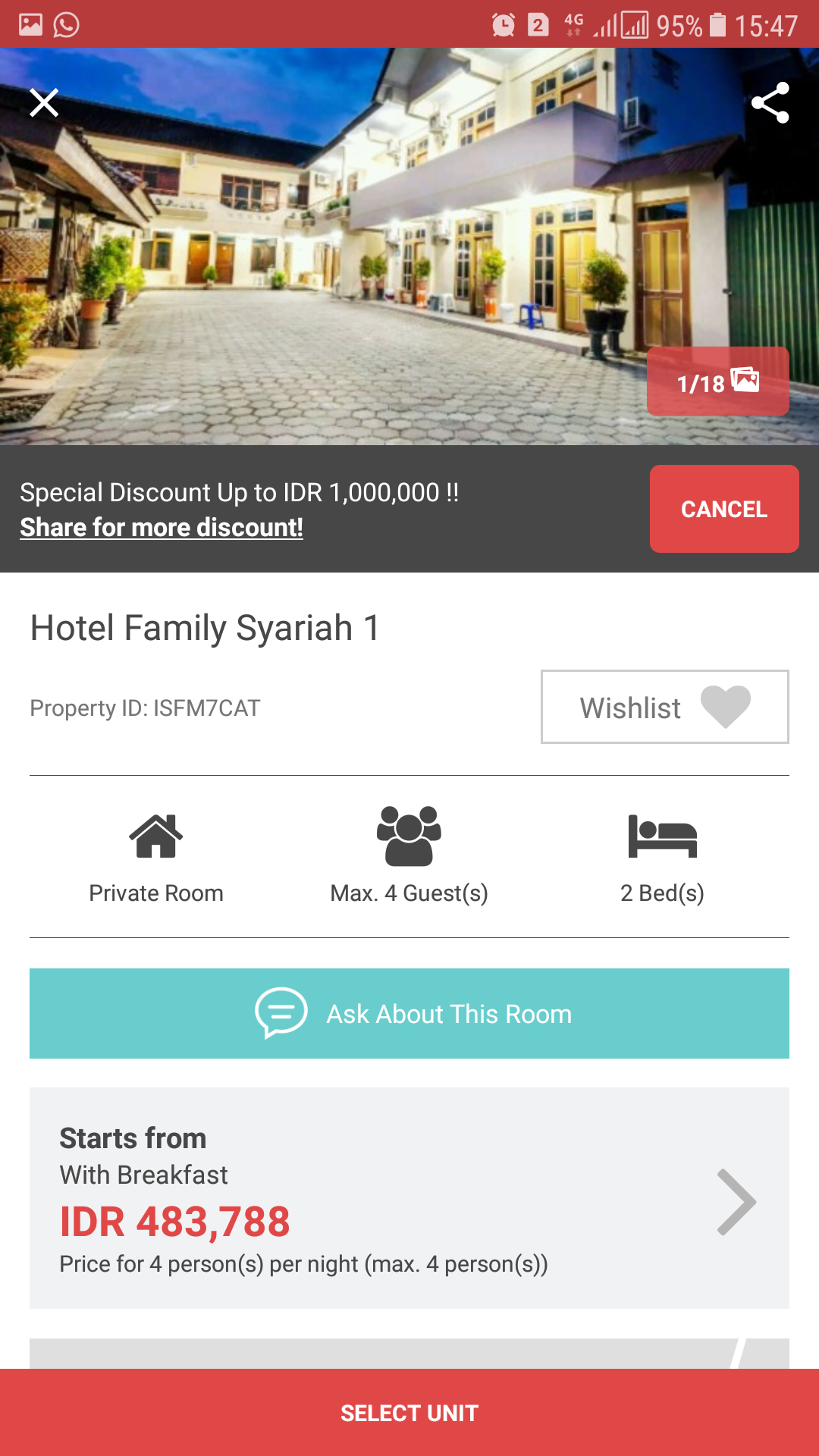
Task: Open the 1/18 photo gallery
Action: tap(717, 381)
